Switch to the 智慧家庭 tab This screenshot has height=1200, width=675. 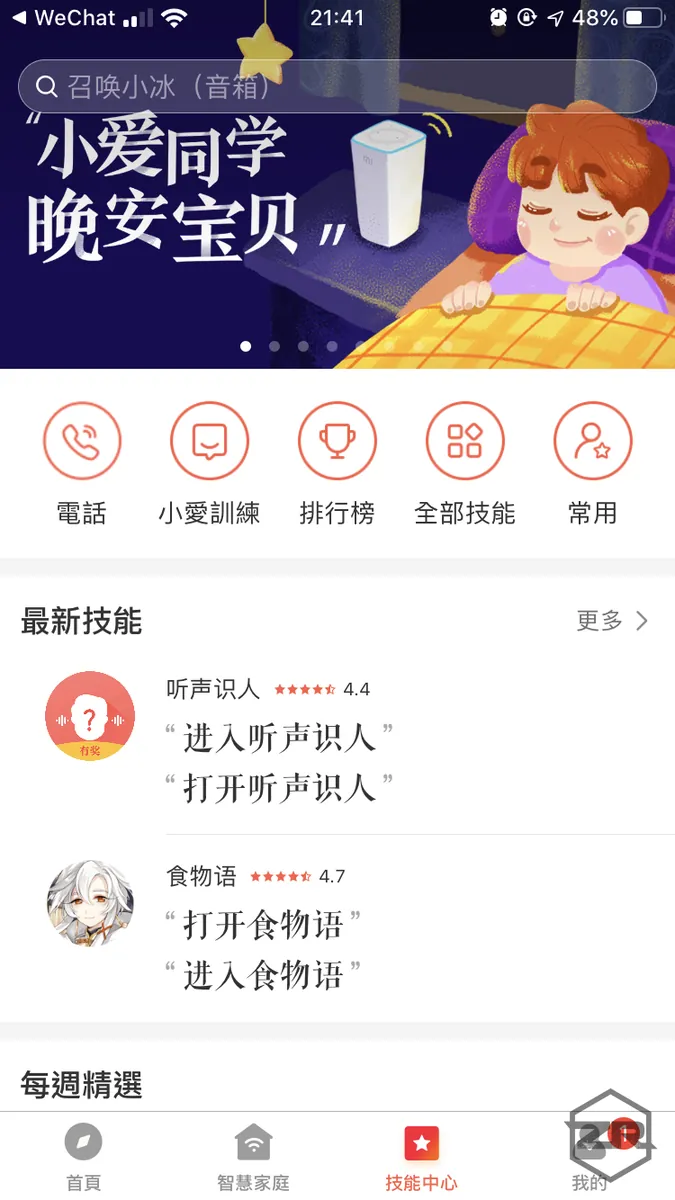(x=253, y=1156)
